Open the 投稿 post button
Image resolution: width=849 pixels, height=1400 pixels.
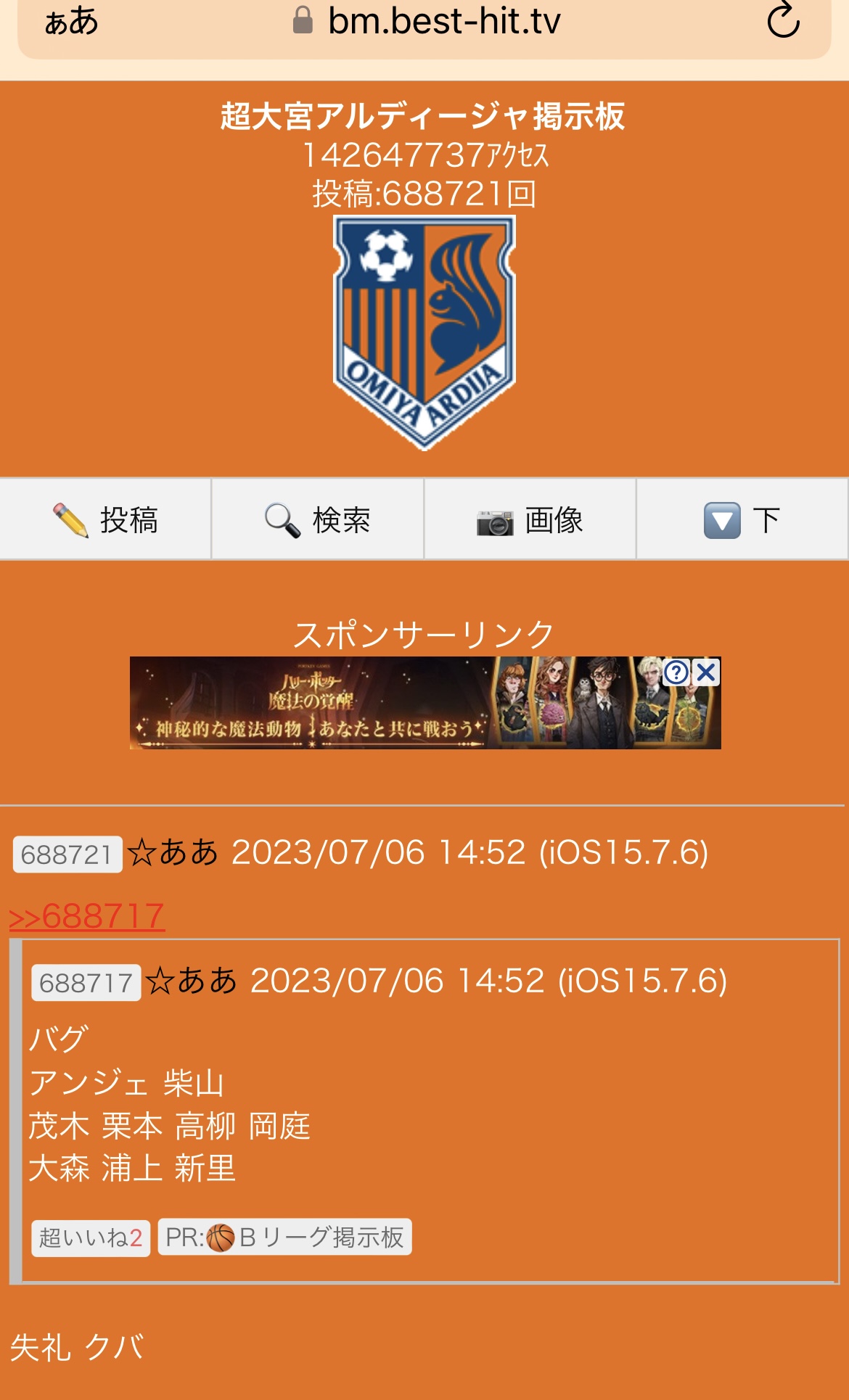pyautogui.click(x=105, y=519)
